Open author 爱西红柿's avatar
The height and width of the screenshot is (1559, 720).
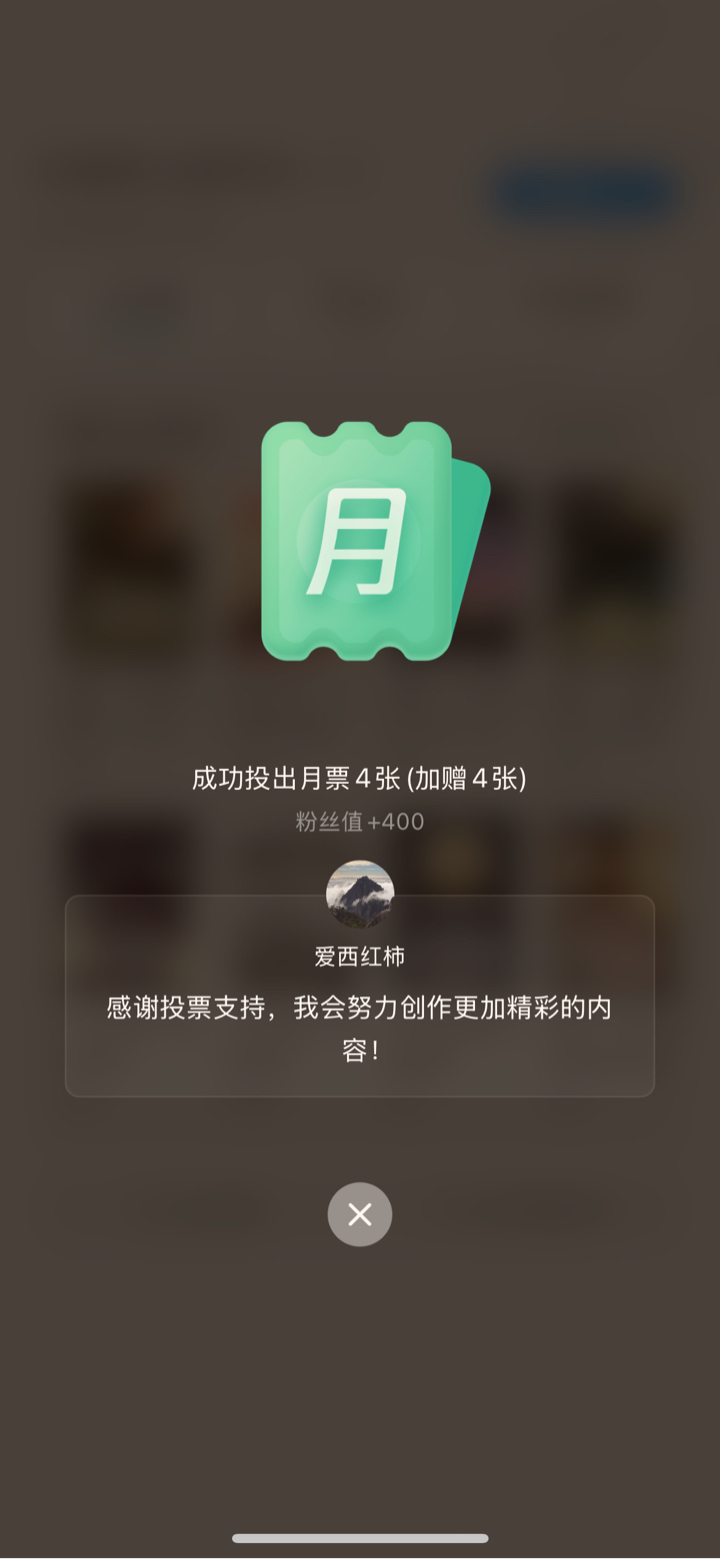coord(360,894)
